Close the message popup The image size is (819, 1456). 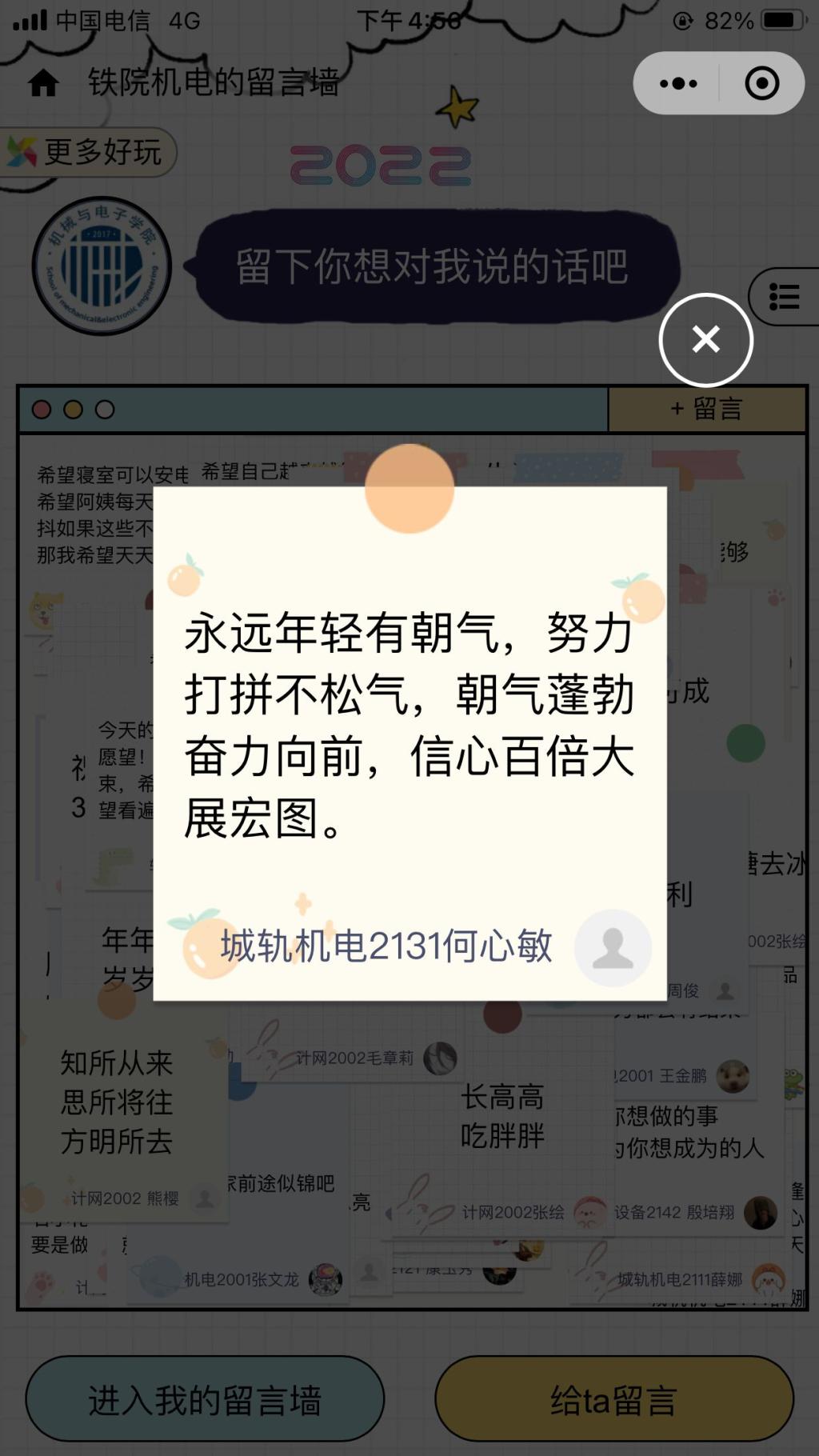[705, 339]
